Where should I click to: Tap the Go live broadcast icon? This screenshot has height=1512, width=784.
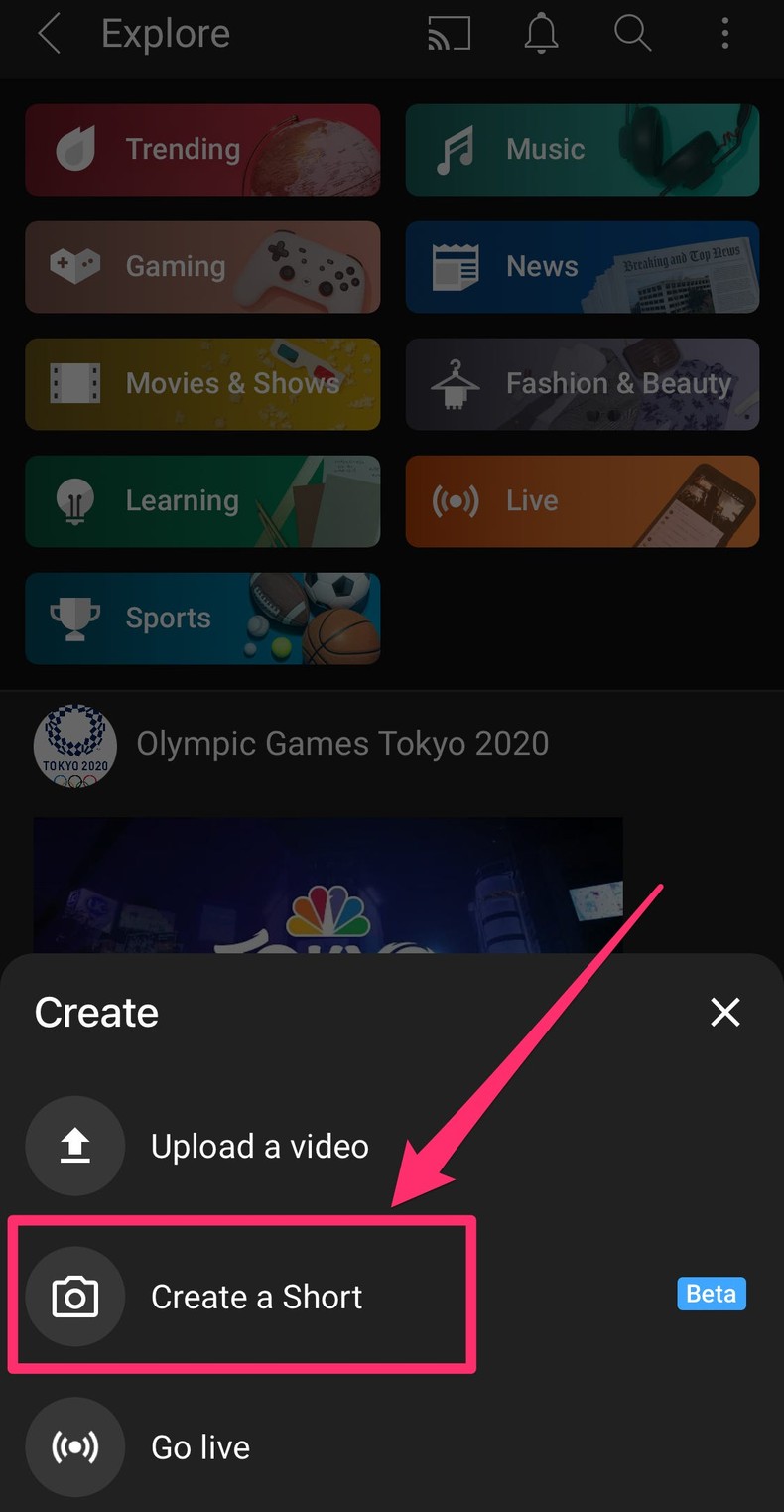tap(74, 1446)
